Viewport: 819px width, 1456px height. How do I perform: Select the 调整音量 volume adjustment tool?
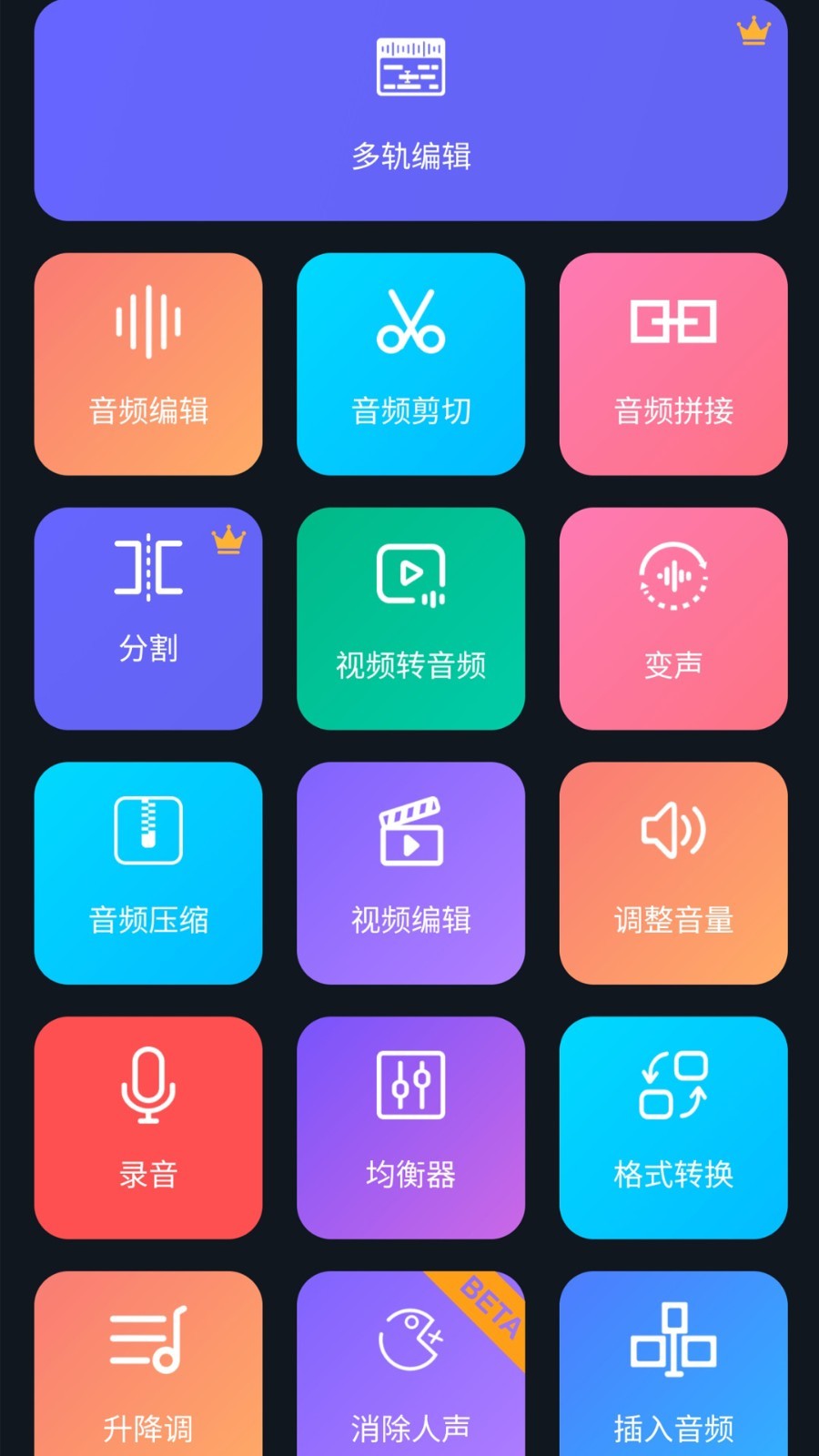click(672, 874)
